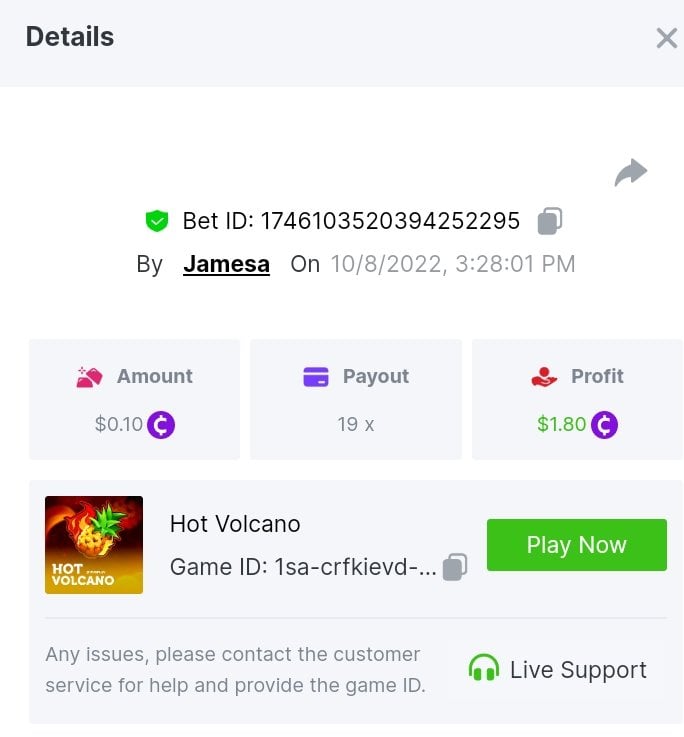
Task: Copy the Bet ID
Action: click(x=550, y=221)
